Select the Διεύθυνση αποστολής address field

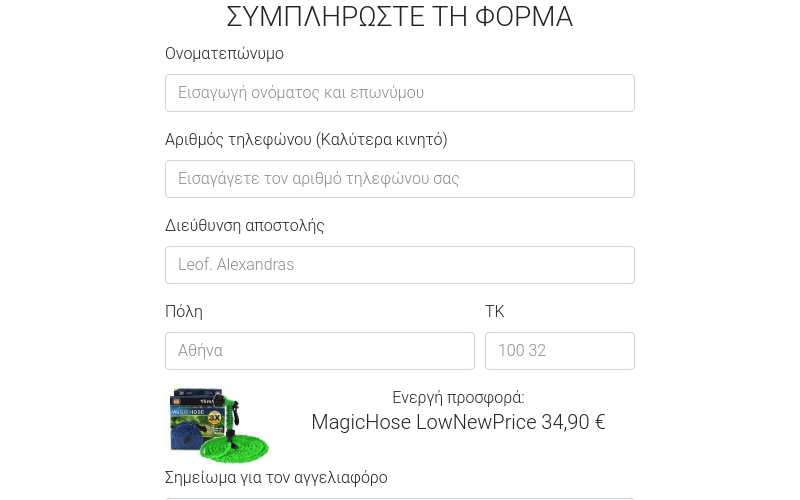point(399,265)
